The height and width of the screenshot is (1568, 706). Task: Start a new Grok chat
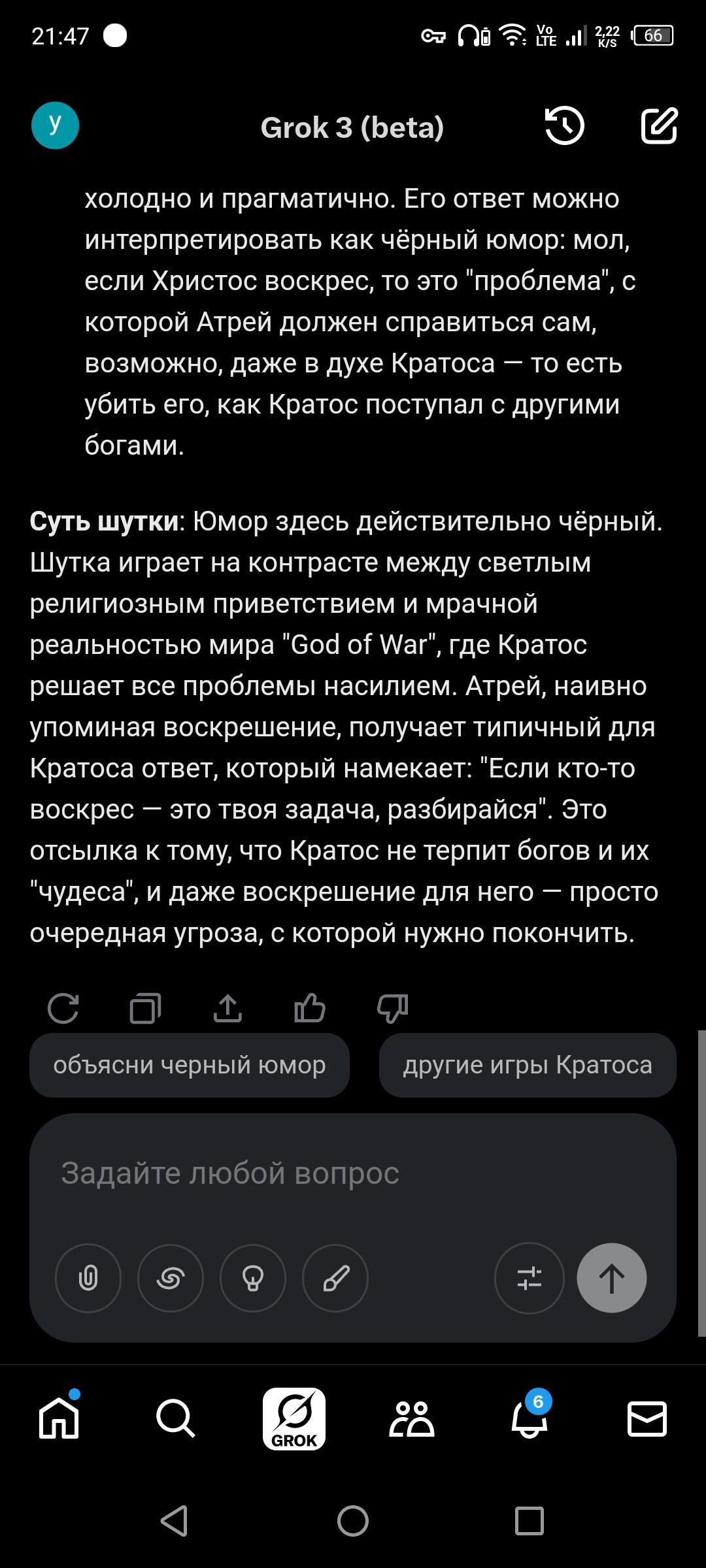click(x=659, y=125)
